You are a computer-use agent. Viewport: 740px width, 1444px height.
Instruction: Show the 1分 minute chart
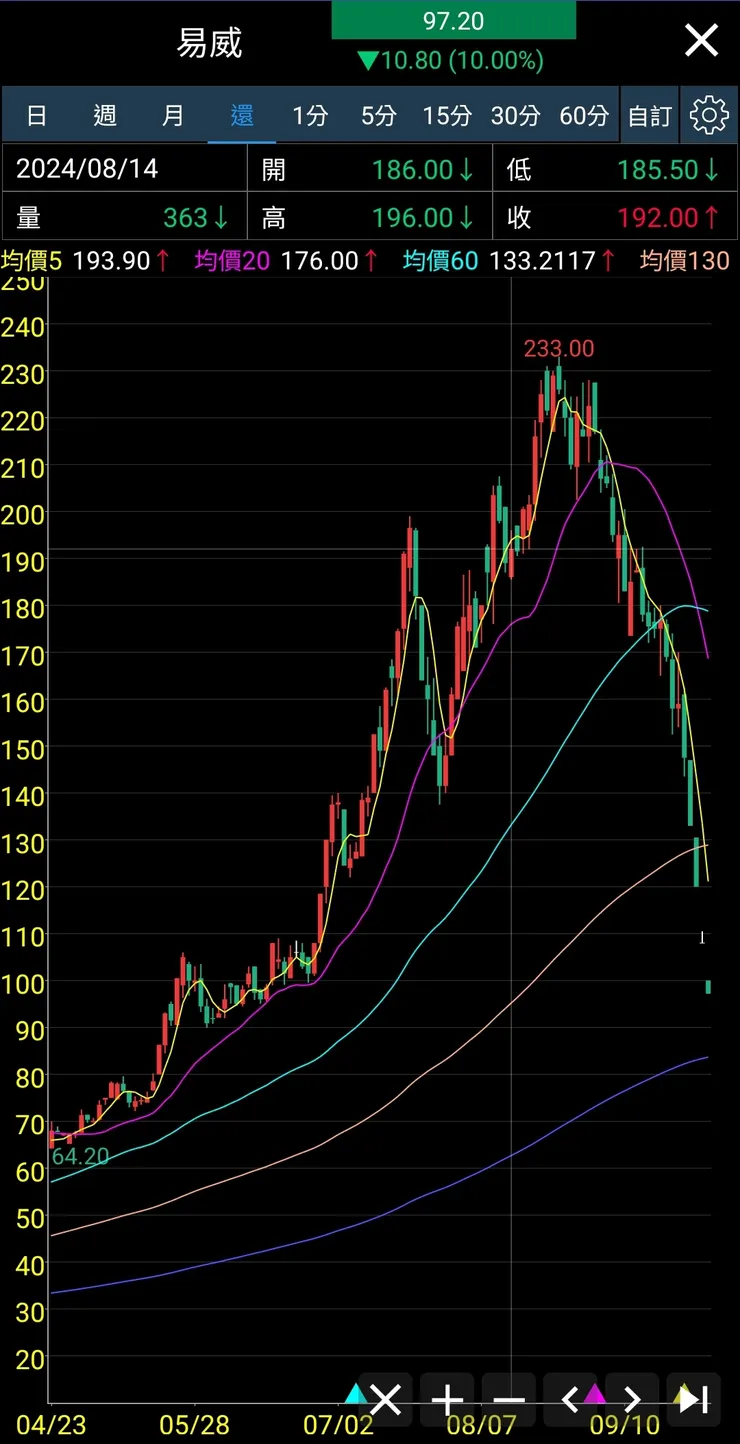tap(310, 116)
